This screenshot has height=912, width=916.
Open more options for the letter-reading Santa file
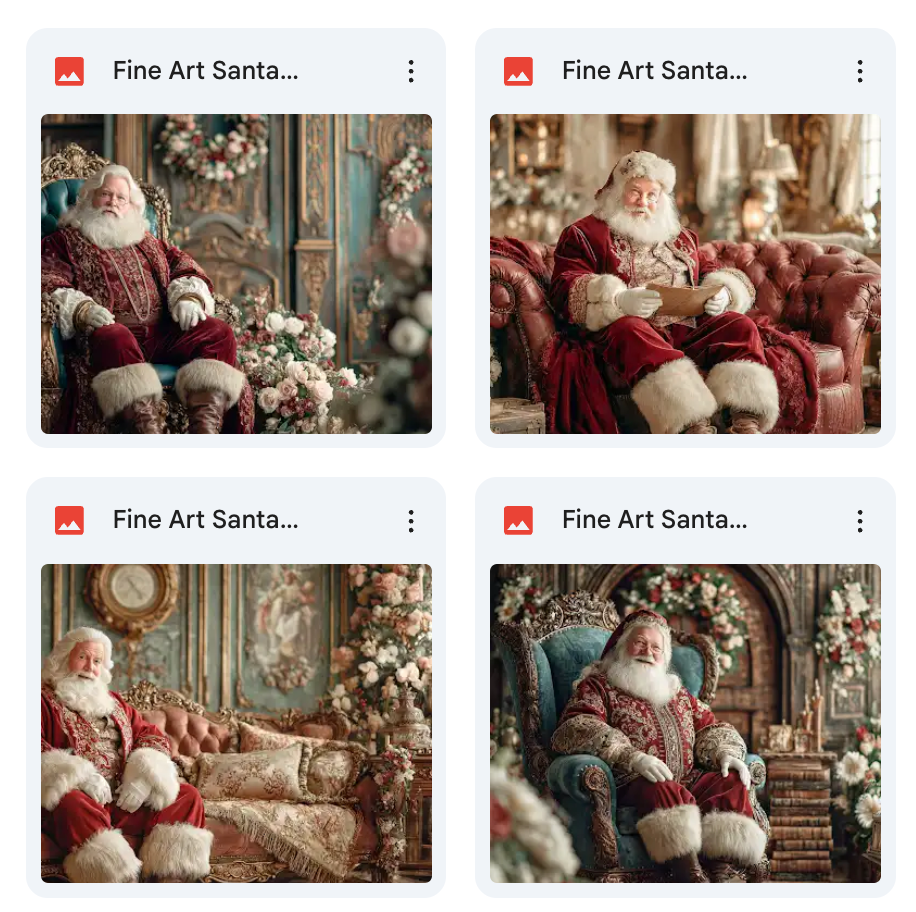pos(859,71)
